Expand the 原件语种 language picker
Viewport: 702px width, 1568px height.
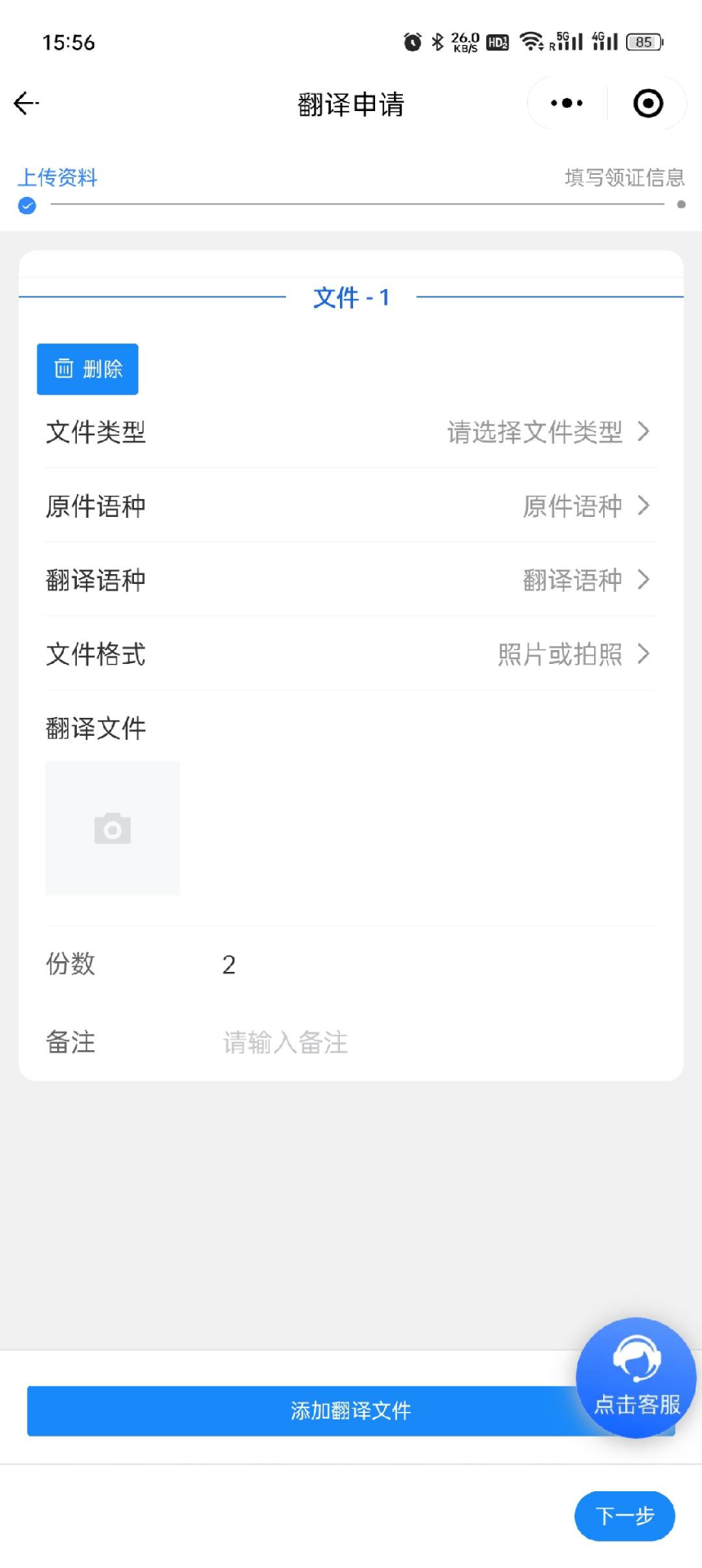645,506
